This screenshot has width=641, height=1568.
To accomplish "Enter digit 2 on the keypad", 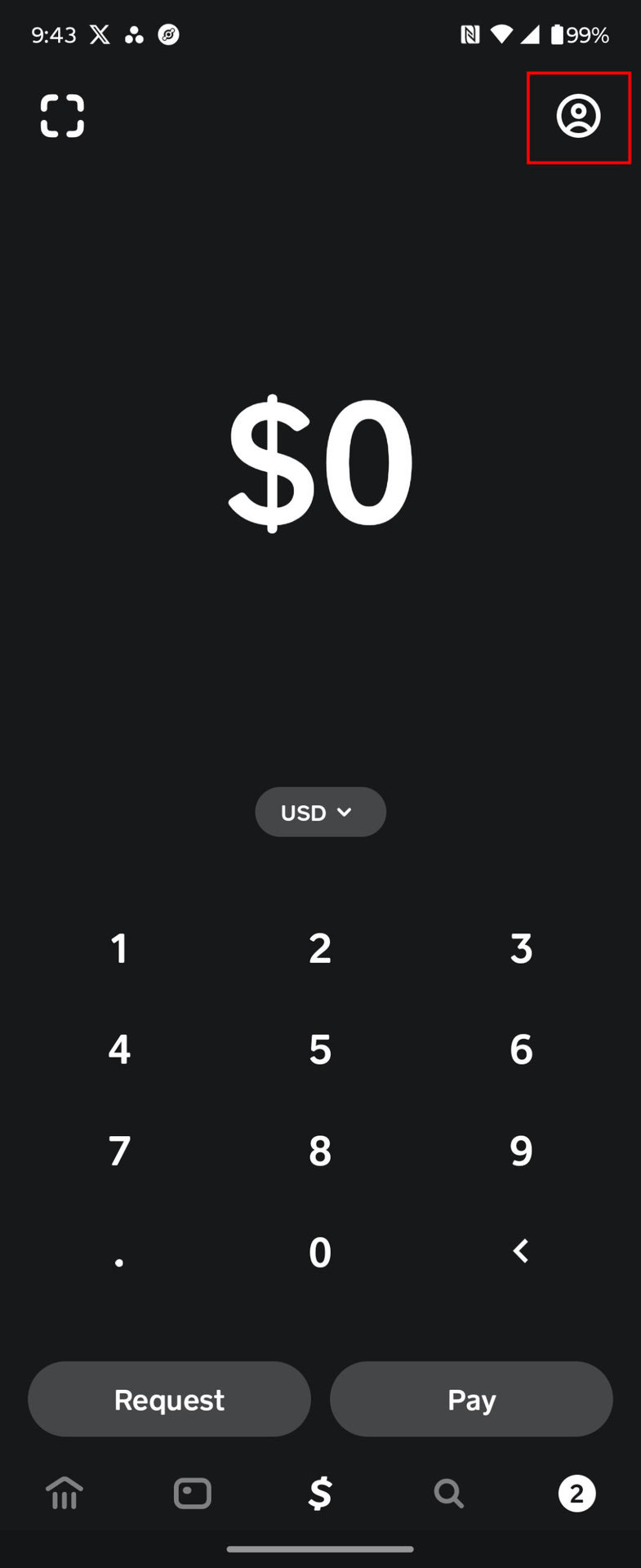I will (320, 948).
